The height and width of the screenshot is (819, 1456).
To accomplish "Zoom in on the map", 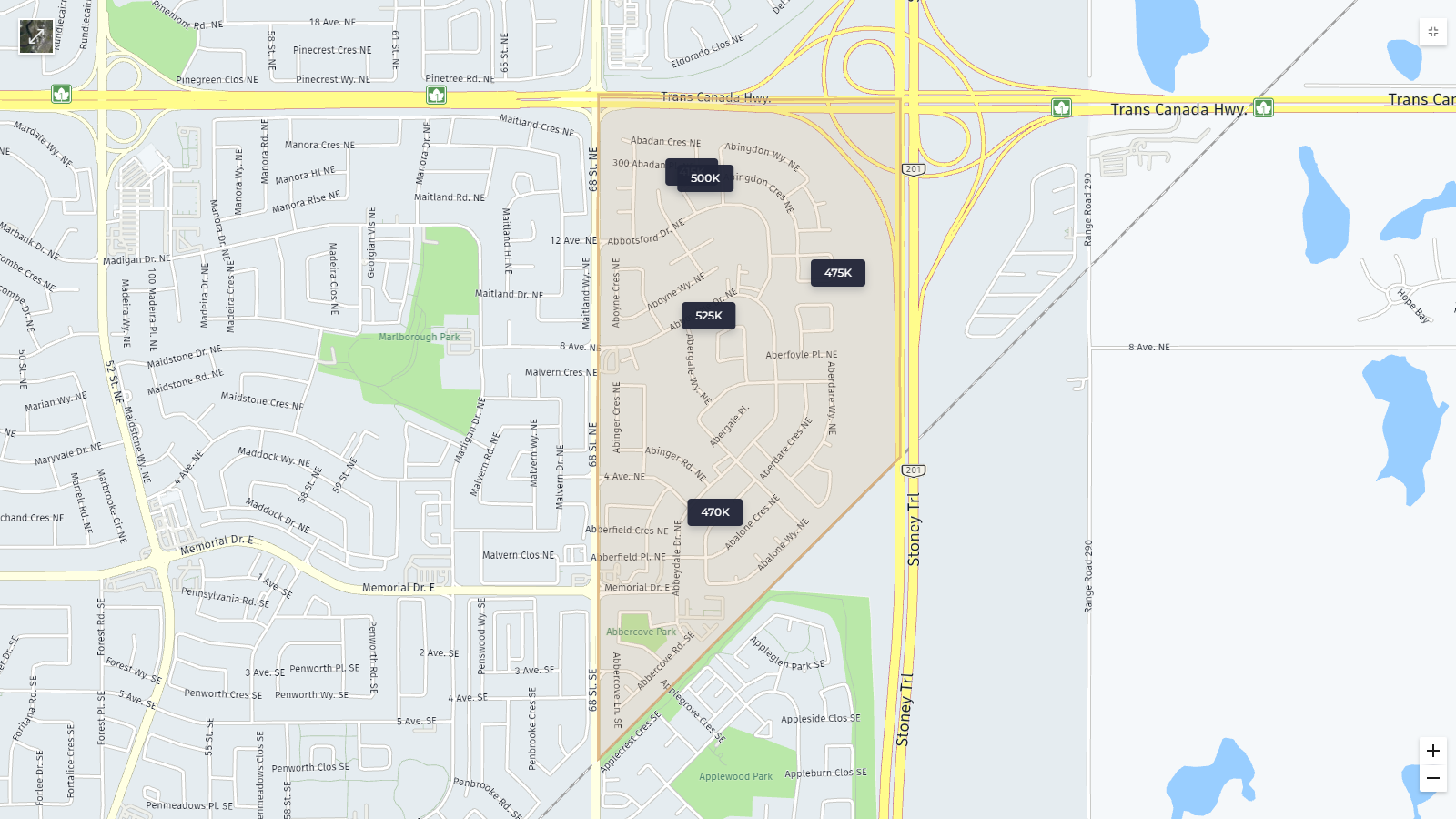I will pyautogui.click(x=1432, y=751).
